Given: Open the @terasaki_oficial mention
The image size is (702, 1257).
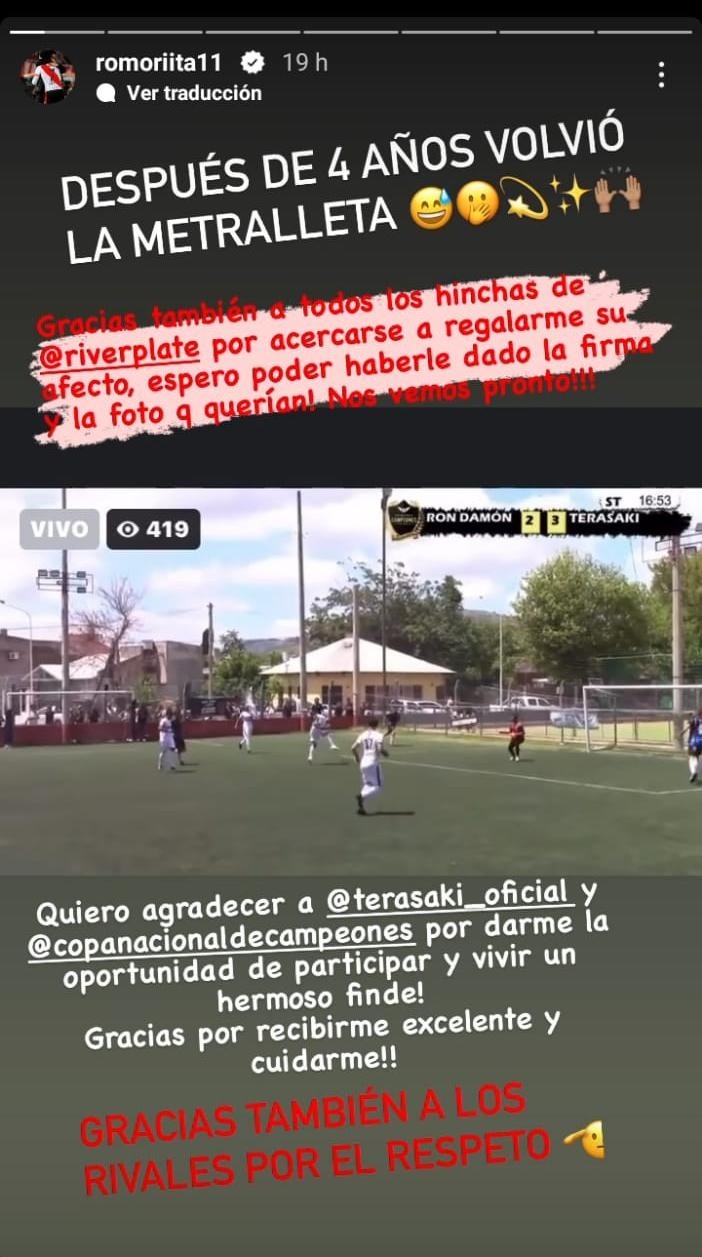Looking at the screenshot, I should (x=450, y=892).
